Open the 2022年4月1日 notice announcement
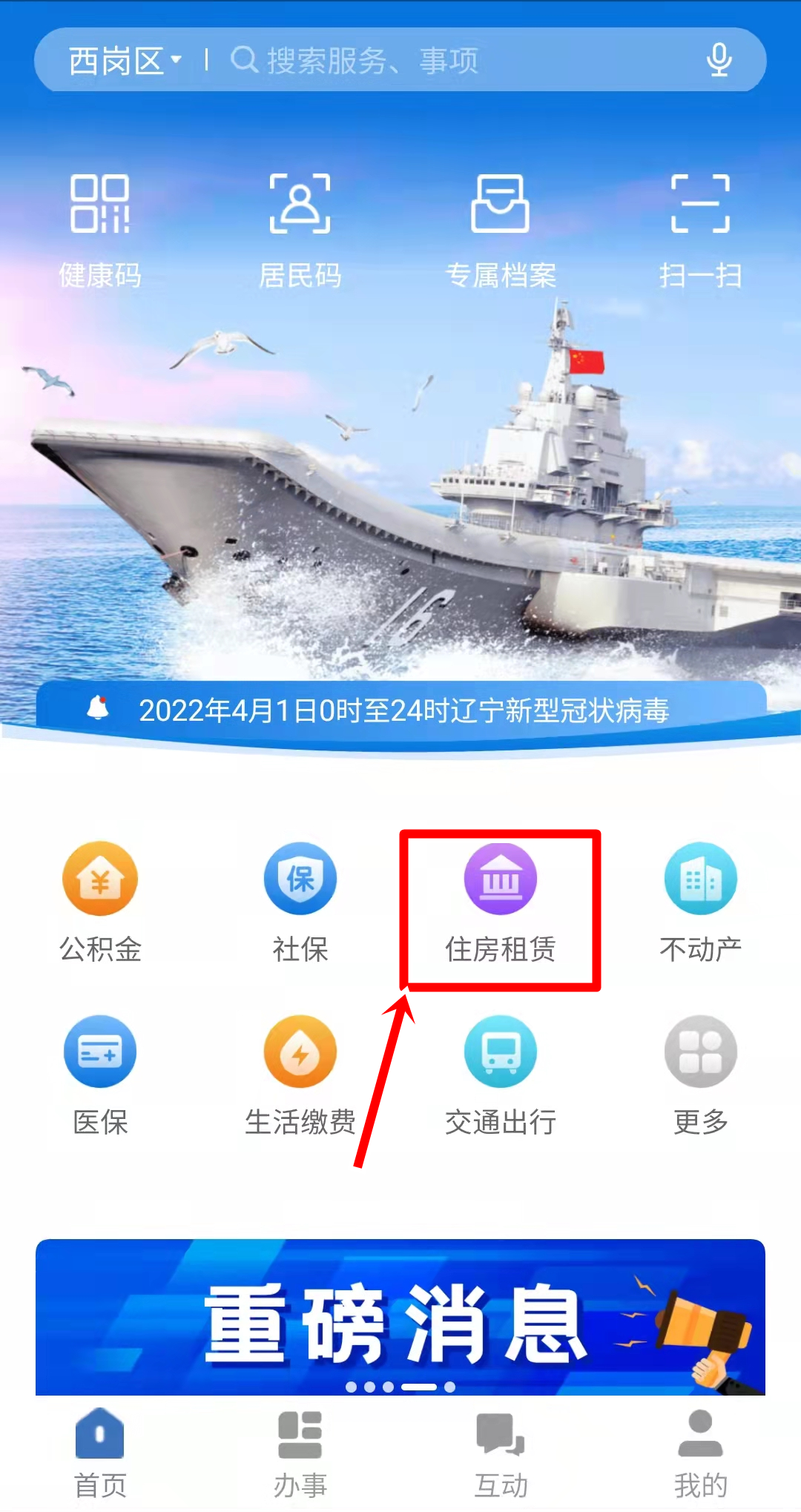The width and height of the screenshot is (801, 1512). 403,710
